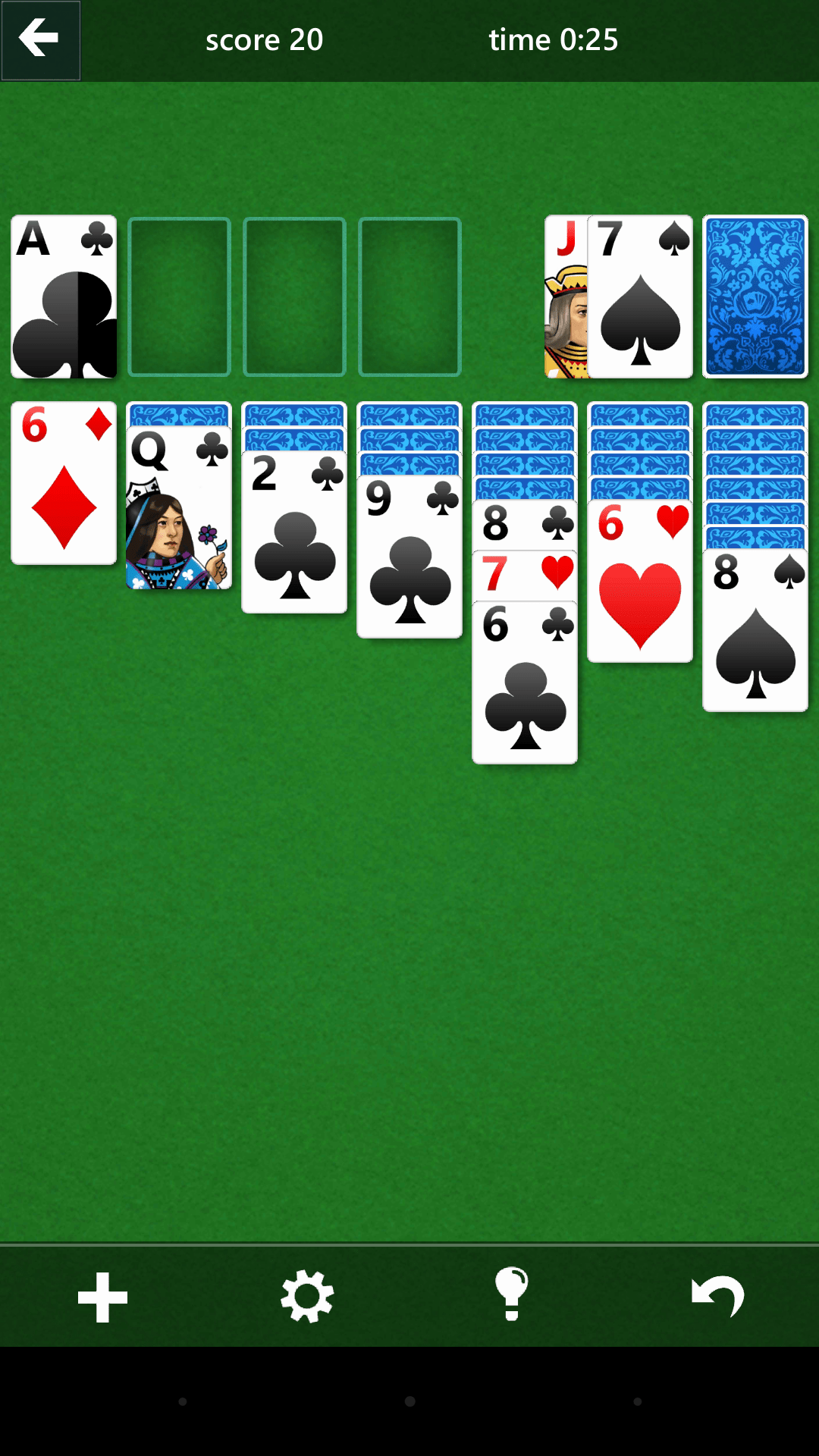
Task: Select the 6 of hearts card
Action: coord(640,582)
